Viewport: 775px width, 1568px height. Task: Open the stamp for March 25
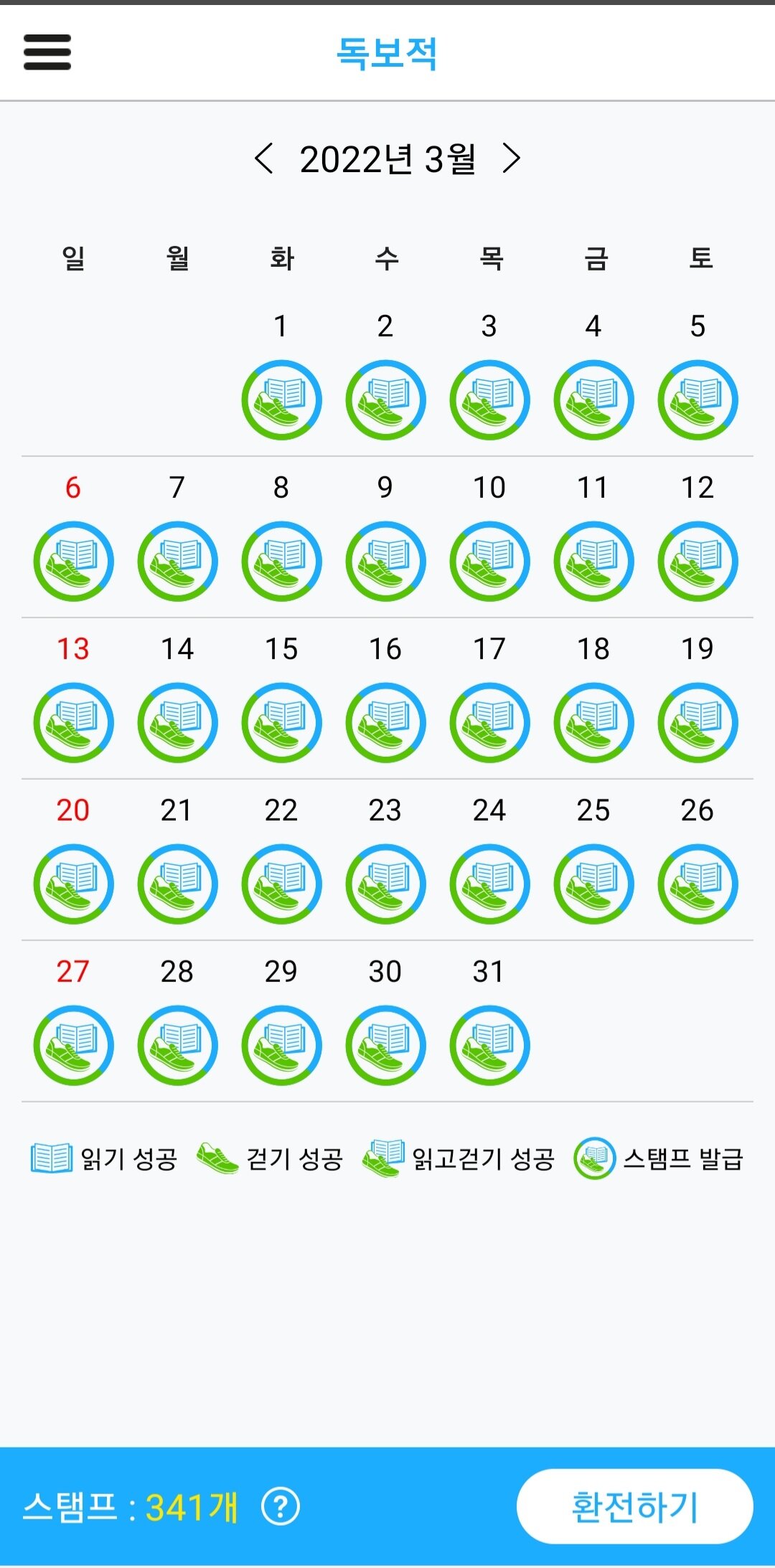click(593, 884)
